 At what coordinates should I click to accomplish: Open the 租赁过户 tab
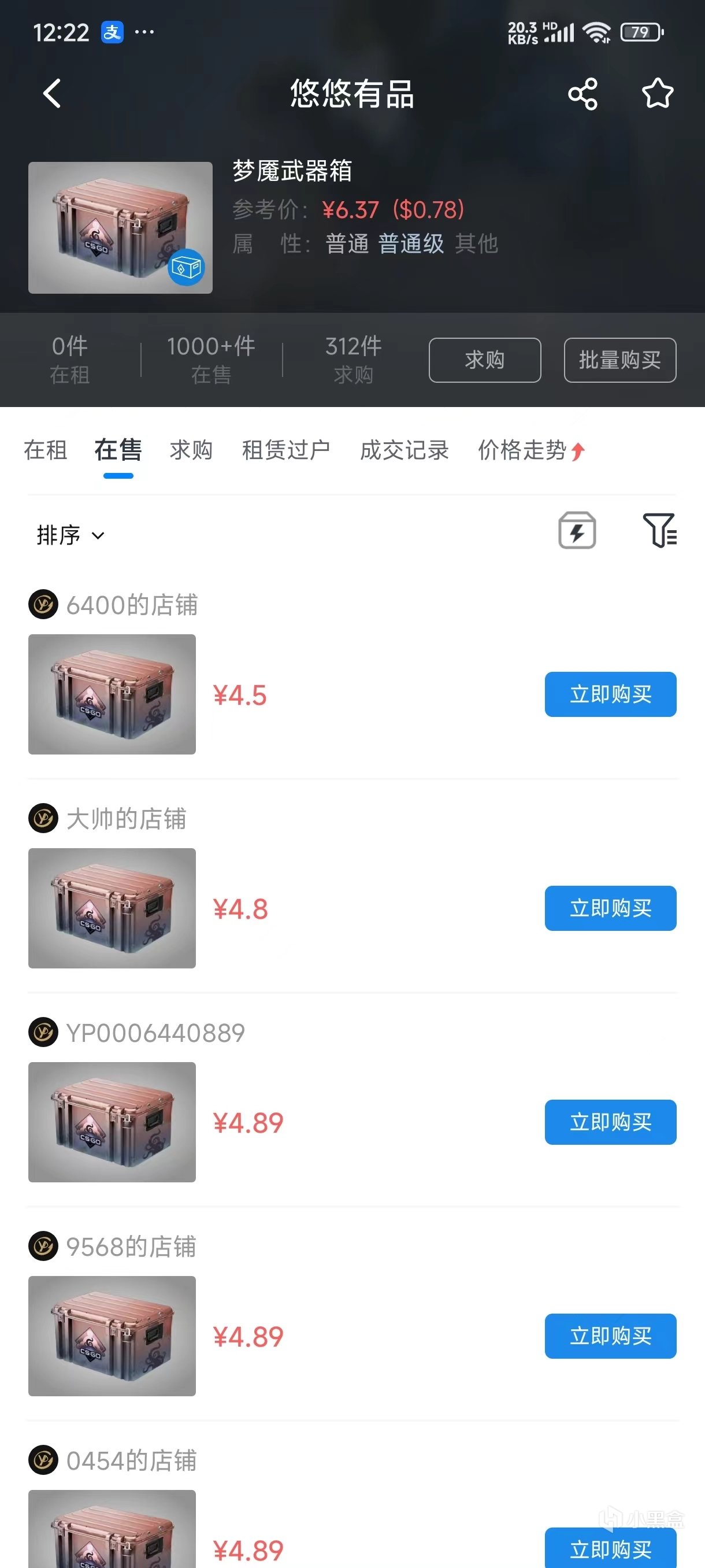286,450
